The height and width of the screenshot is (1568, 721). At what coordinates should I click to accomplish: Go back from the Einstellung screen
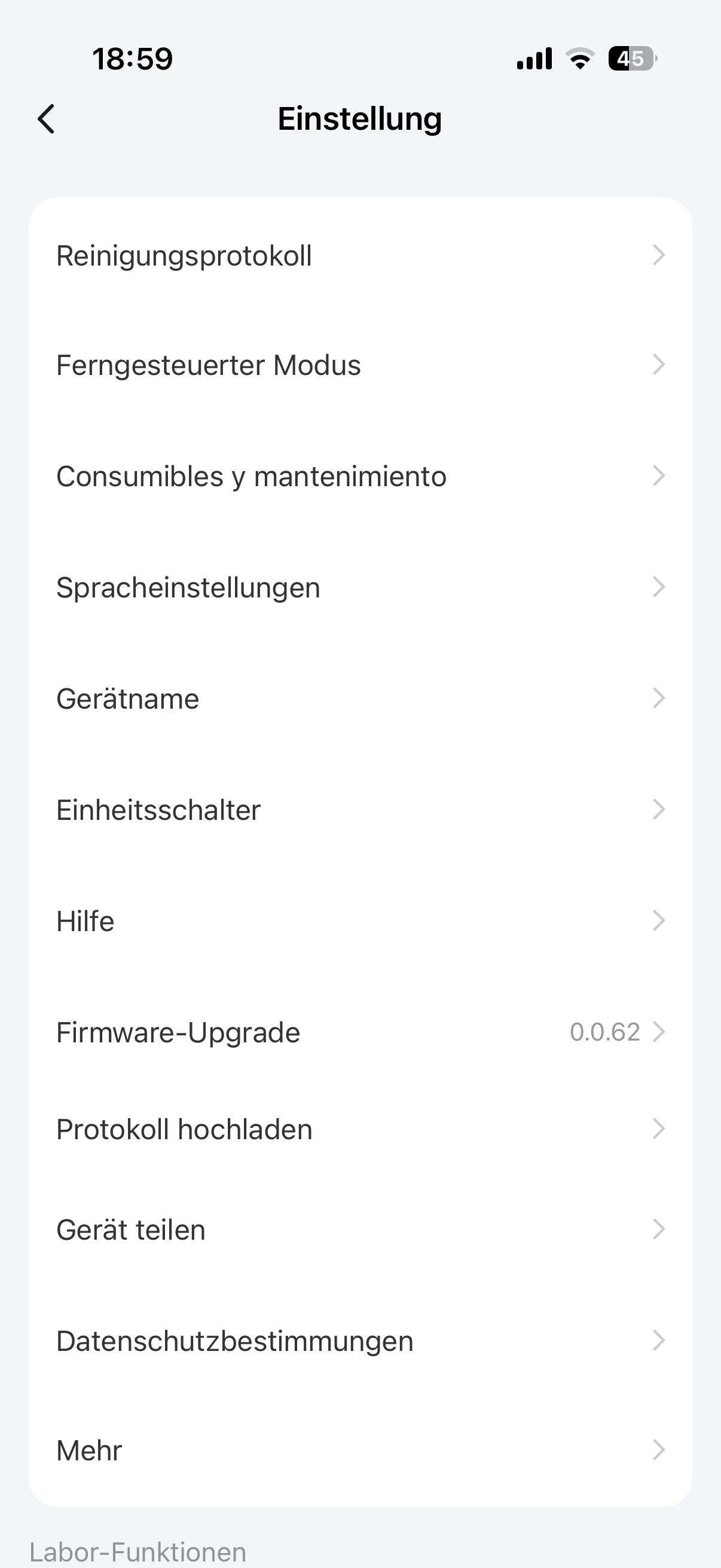coord(46,118)
